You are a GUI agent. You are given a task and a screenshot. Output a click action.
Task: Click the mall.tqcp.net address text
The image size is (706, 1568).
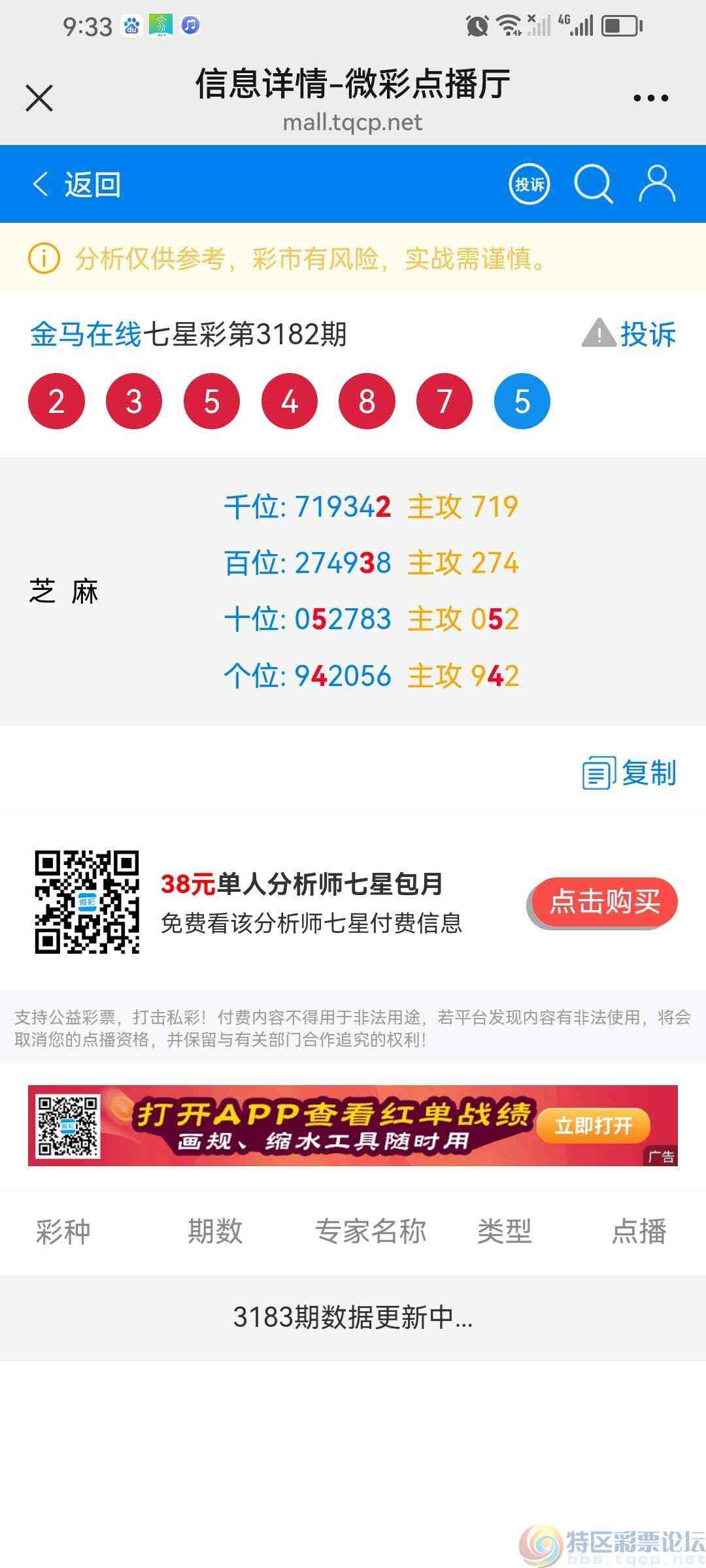point(353,123)
